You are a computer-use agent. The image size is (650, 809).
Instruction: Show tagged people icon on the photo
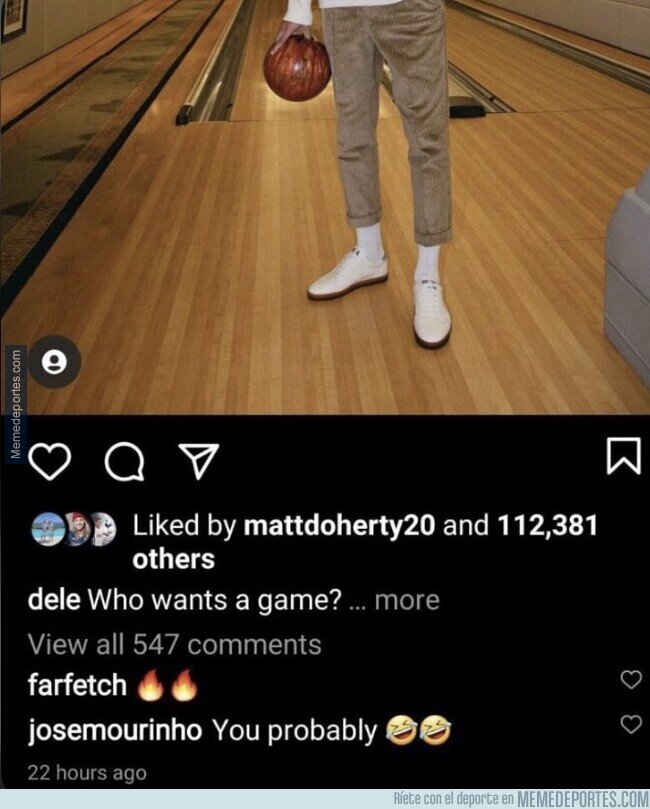point(54,362)
